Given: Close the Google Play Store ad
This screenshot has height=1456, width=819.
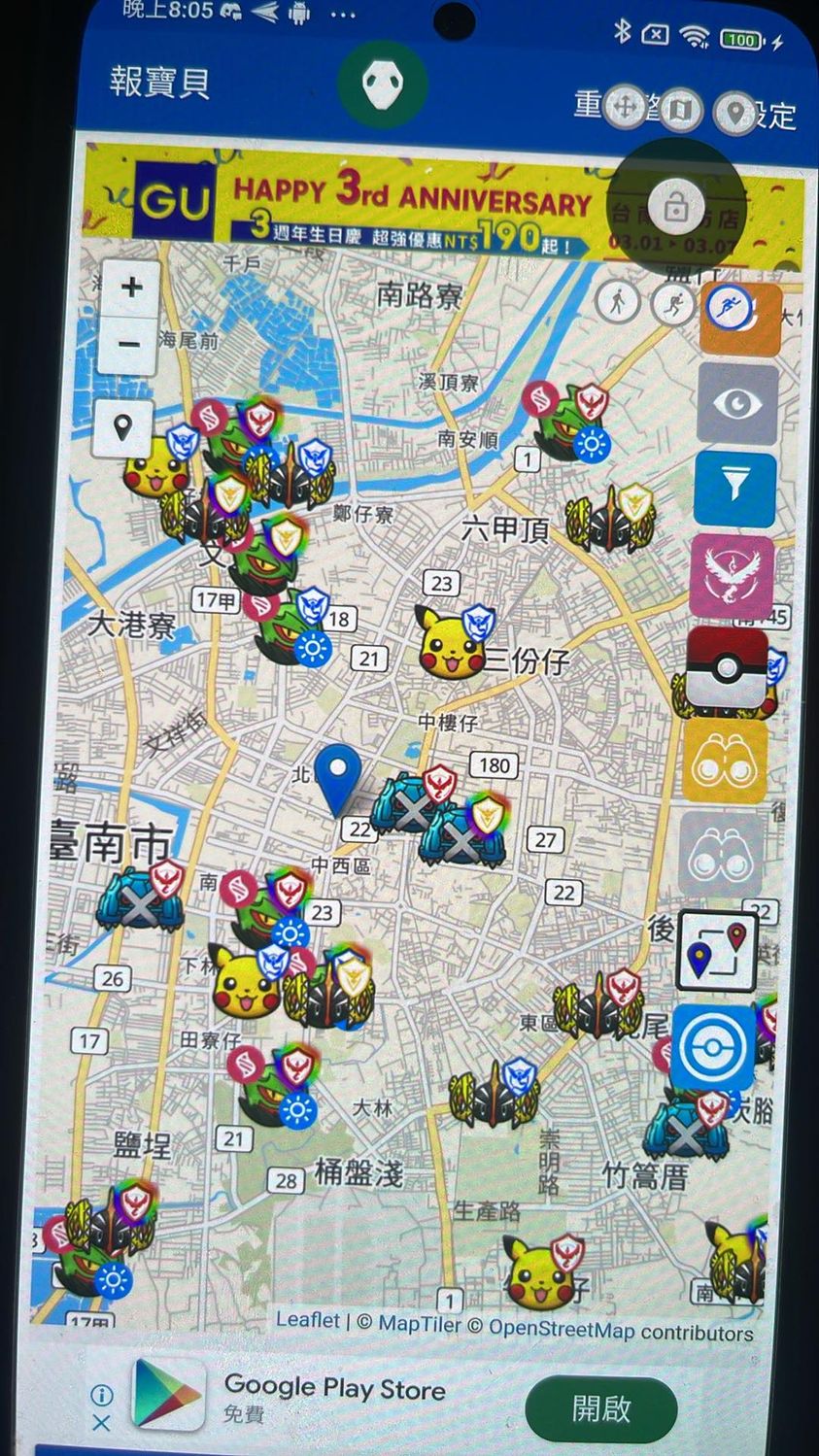Looking at the screenshot, I should (x=101, y=1424).
